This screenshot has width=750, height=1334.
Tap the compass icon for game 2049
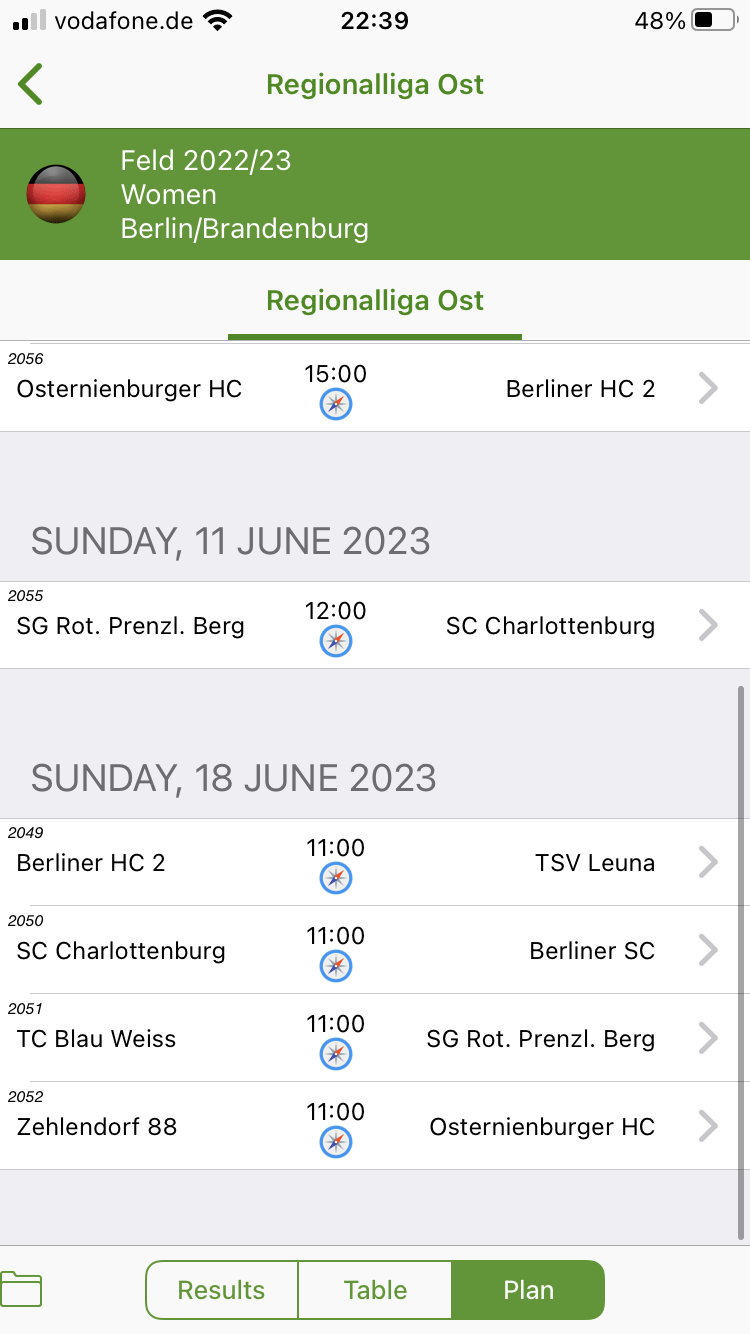pos(336,878)
